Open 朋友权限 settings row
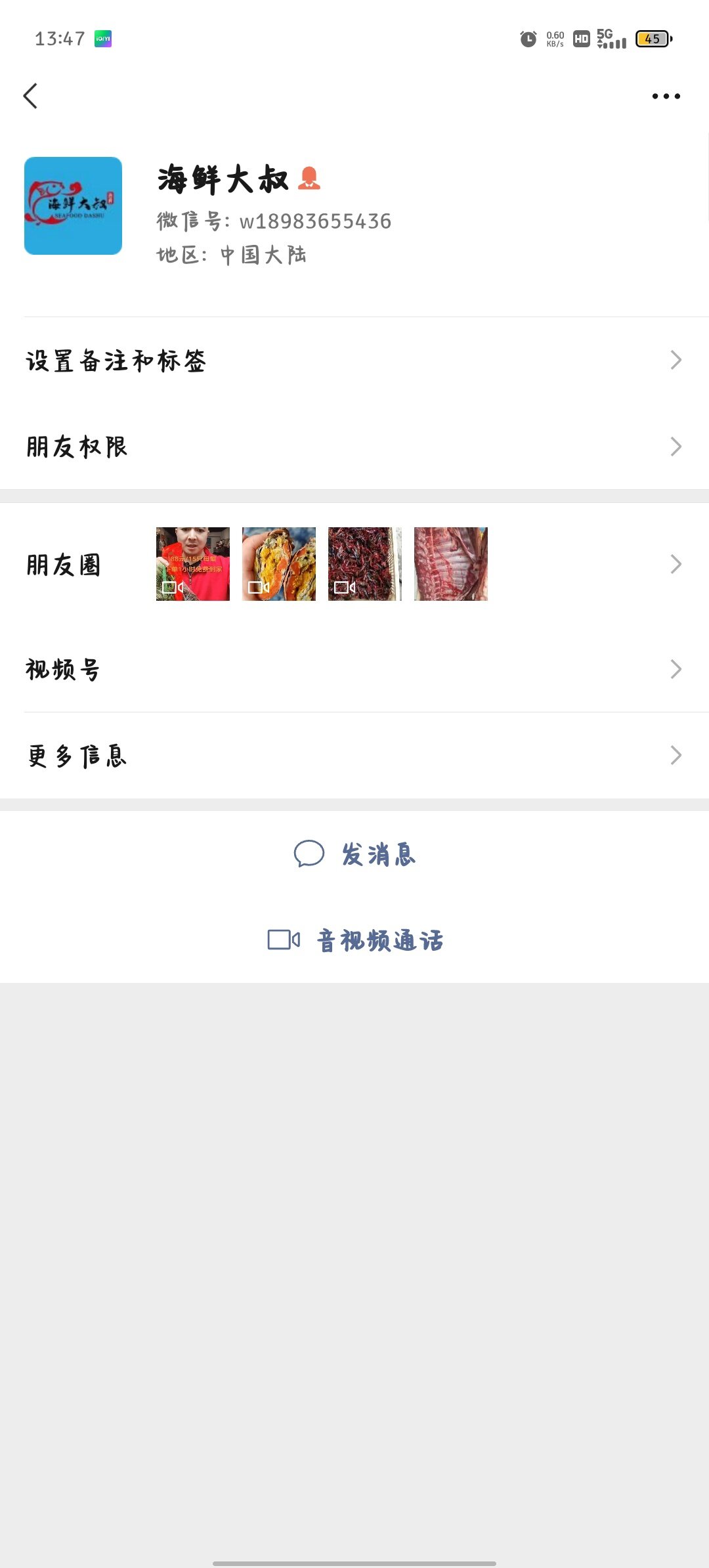709x1568 pixels. [x=354, y=446]
